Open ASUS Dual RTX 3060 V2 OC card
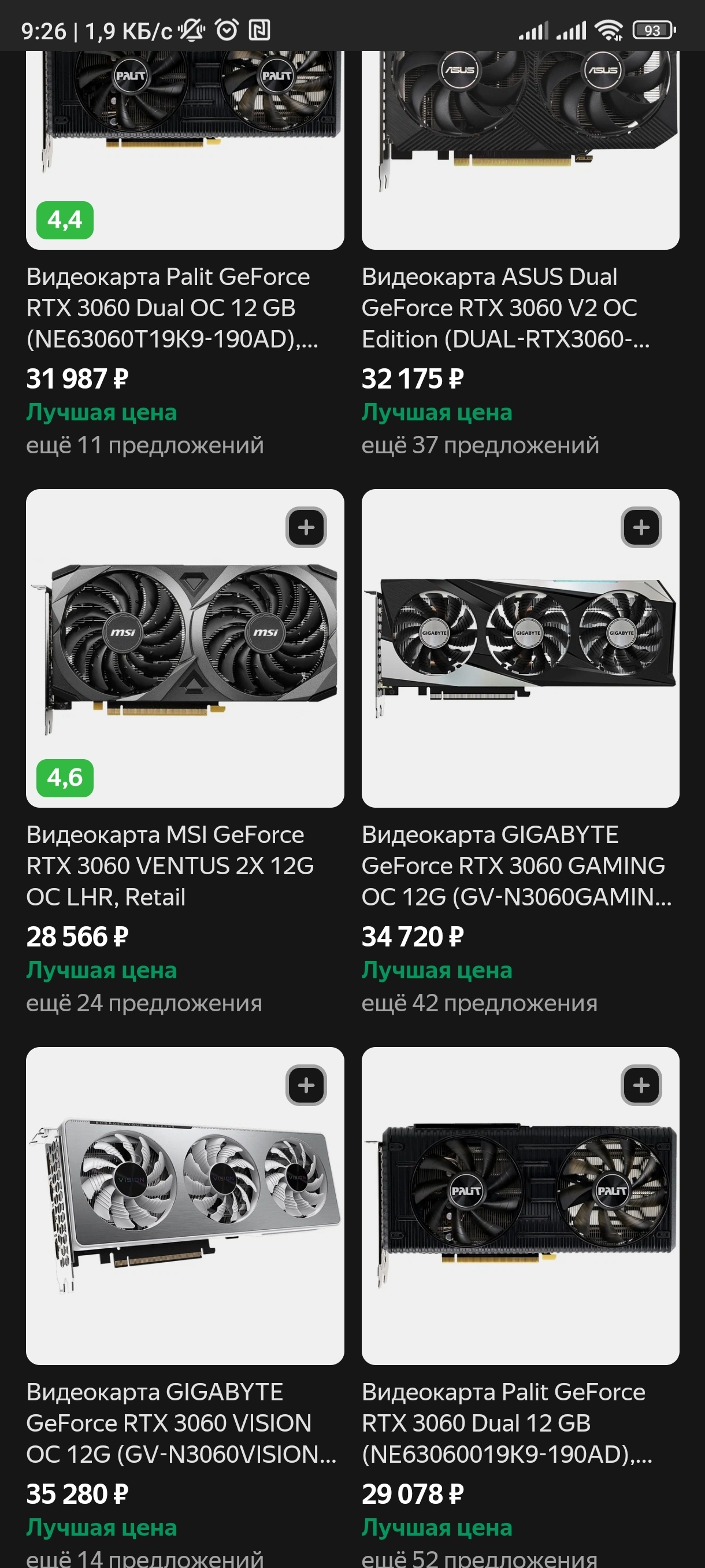 (505, 308)
